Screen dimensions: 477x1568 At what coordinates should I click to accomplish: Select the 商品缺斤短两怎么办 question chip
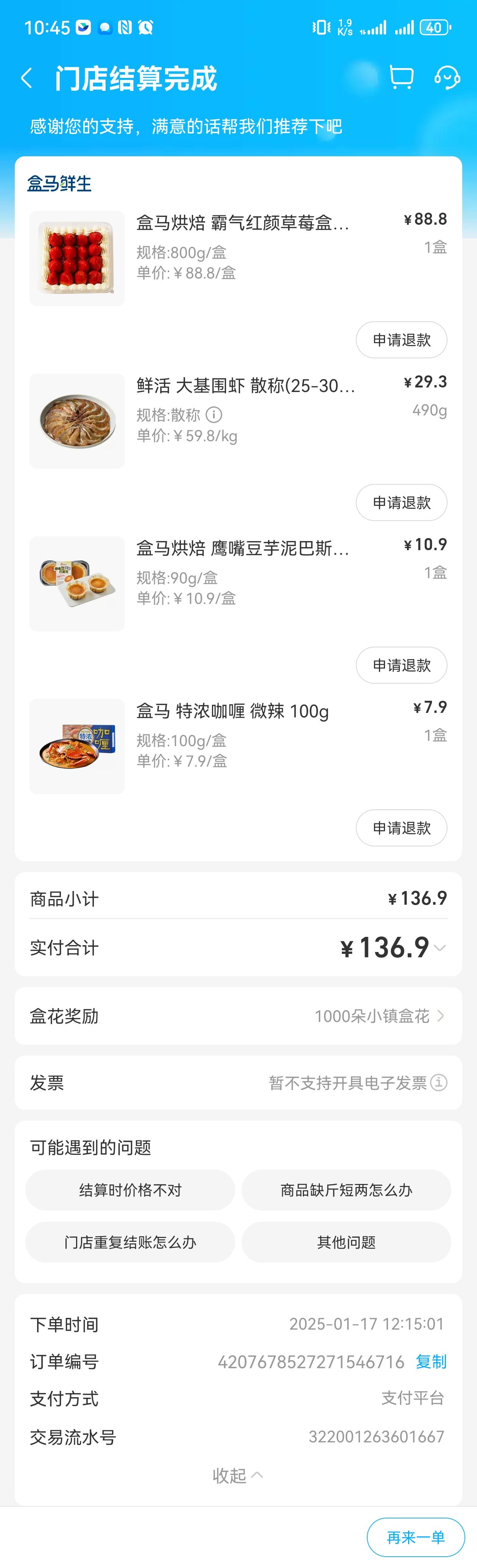click(346, 1190)
